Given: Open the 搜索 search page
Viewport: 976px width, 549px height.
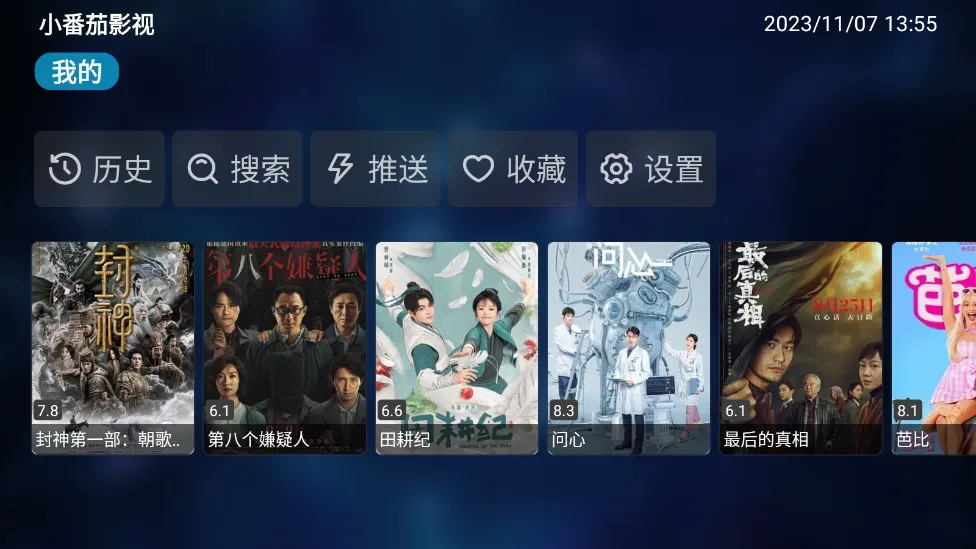Looking at the screenshot, I should (238, 169).
